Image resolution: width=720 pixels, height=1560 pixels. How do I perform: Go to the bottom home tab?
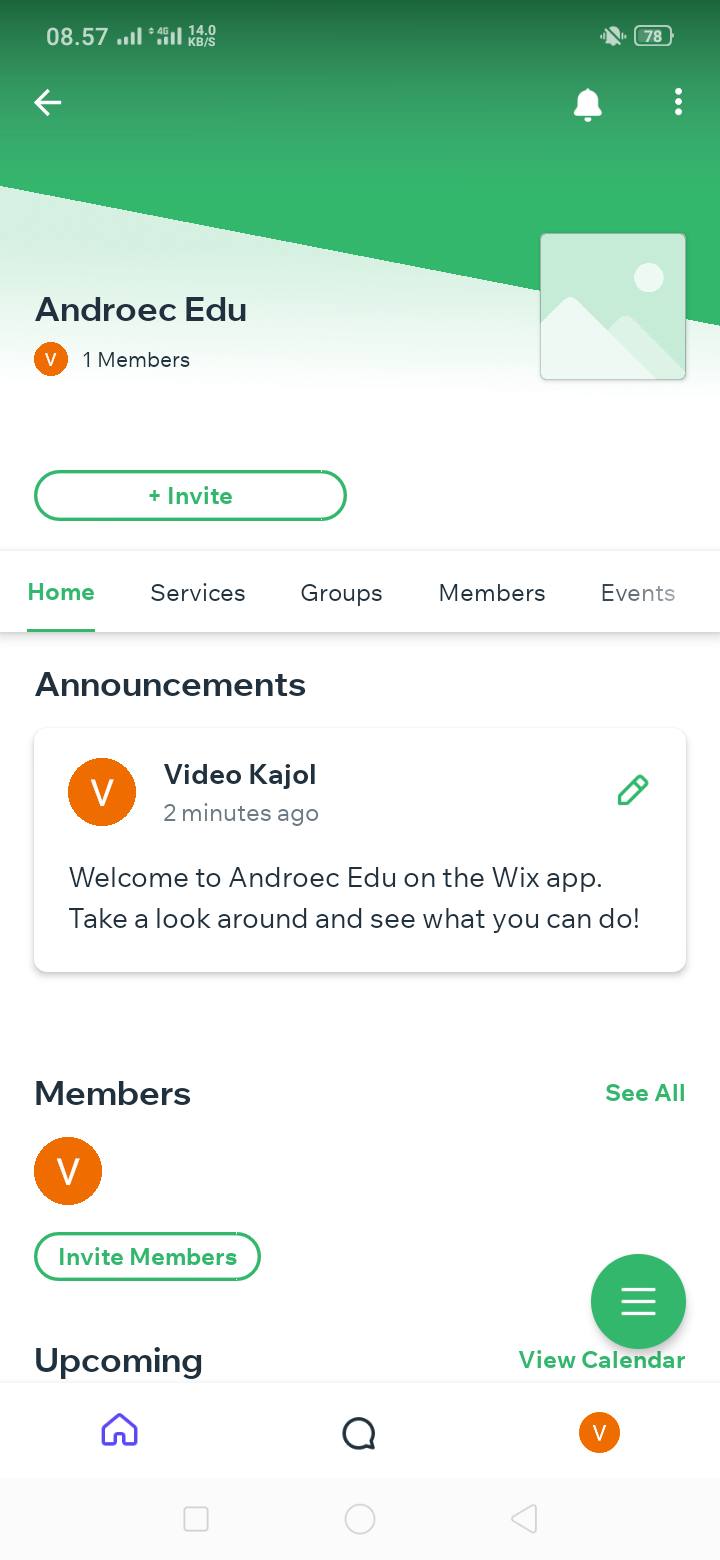pyautogui.click(x=119, y=1431)
